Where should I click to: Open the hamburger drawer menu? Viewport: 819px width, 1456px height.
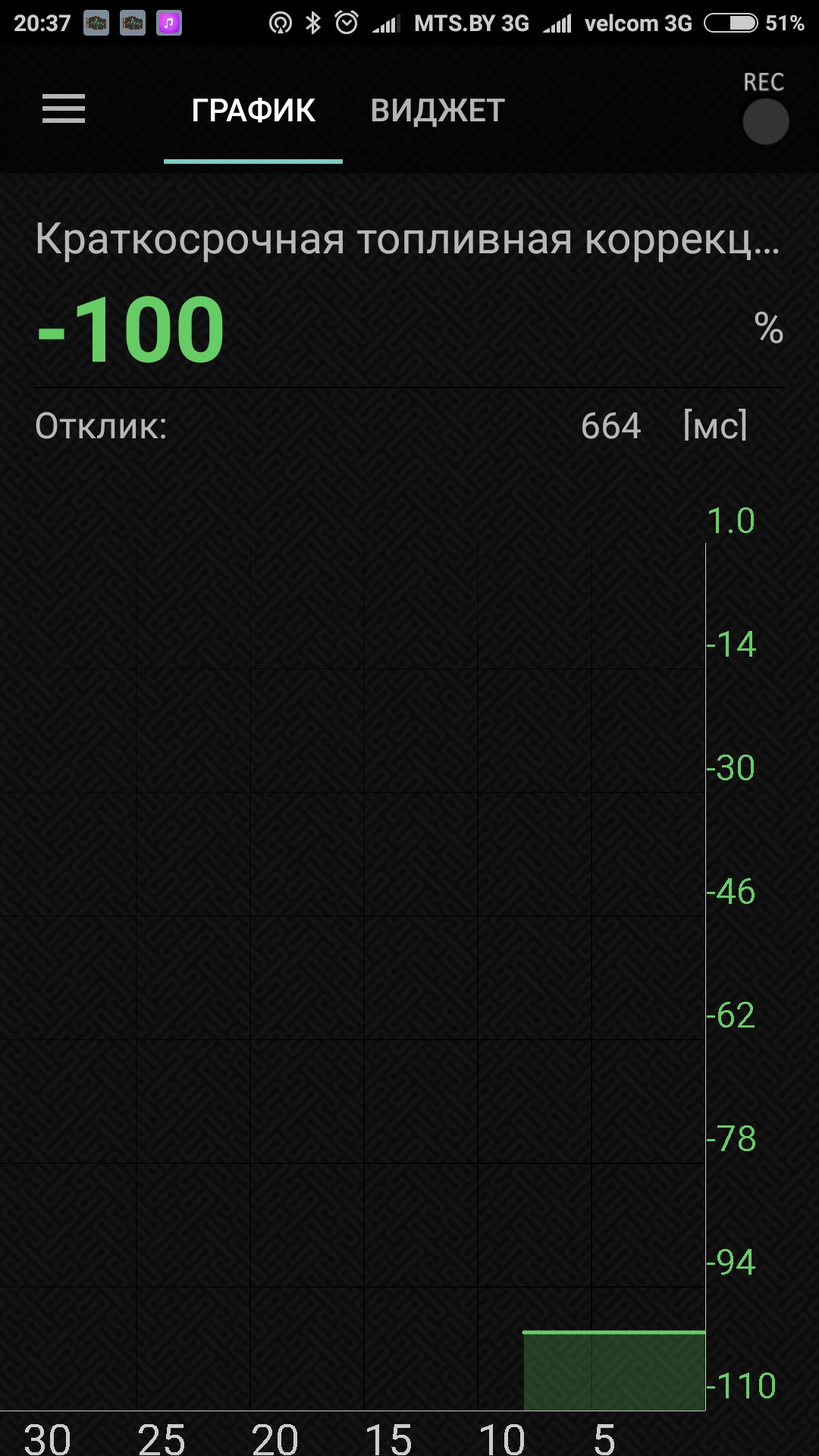click(x=64, y=109)
